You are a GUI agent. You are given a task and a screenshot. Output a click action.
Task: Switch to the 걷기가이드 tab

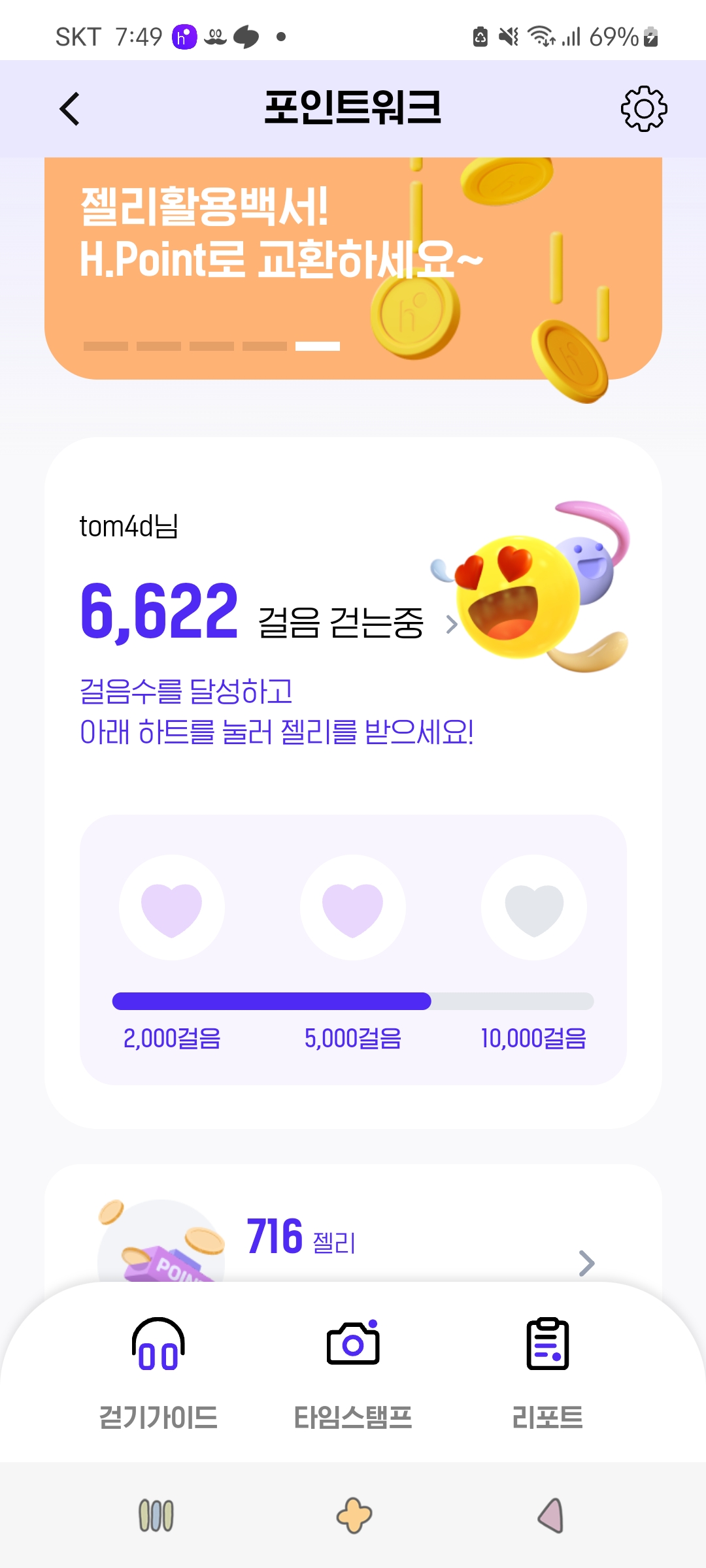tap(158, 1372)
